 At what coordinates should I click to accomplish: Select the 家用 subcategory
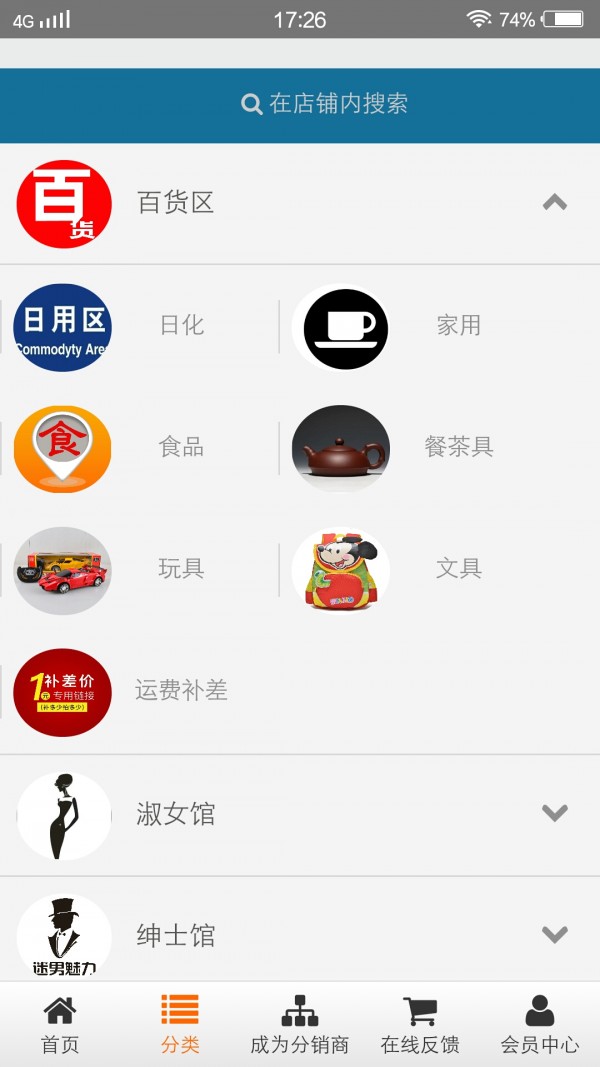(x=420, y=326)
